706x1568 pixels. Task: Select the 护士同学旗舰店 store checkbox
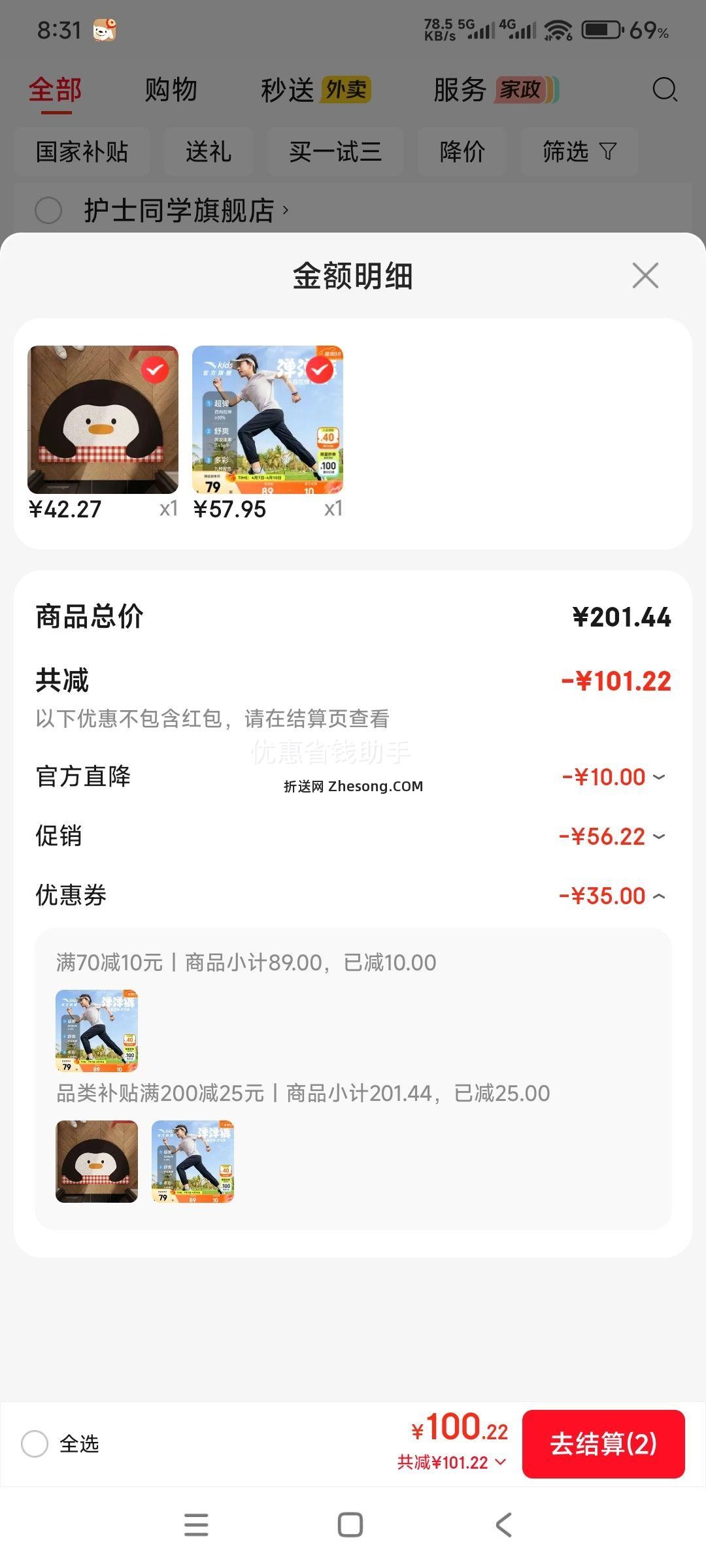pyautogui.click(x=48, y=210)
